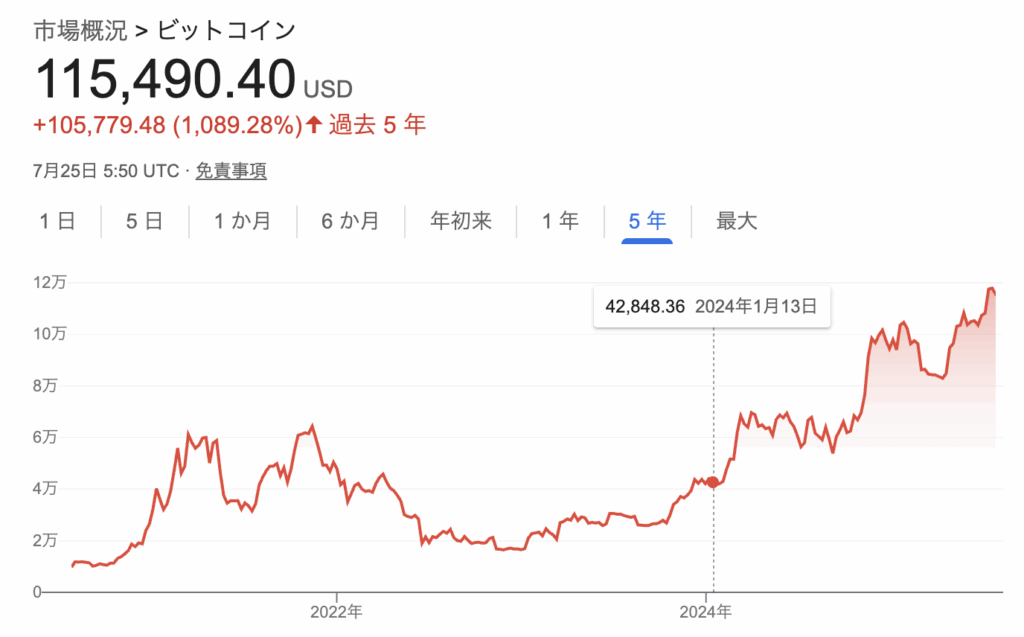Open the 免責事項 disclaimer link
Screen dimensions: 1024x637
tap(230, 171)
